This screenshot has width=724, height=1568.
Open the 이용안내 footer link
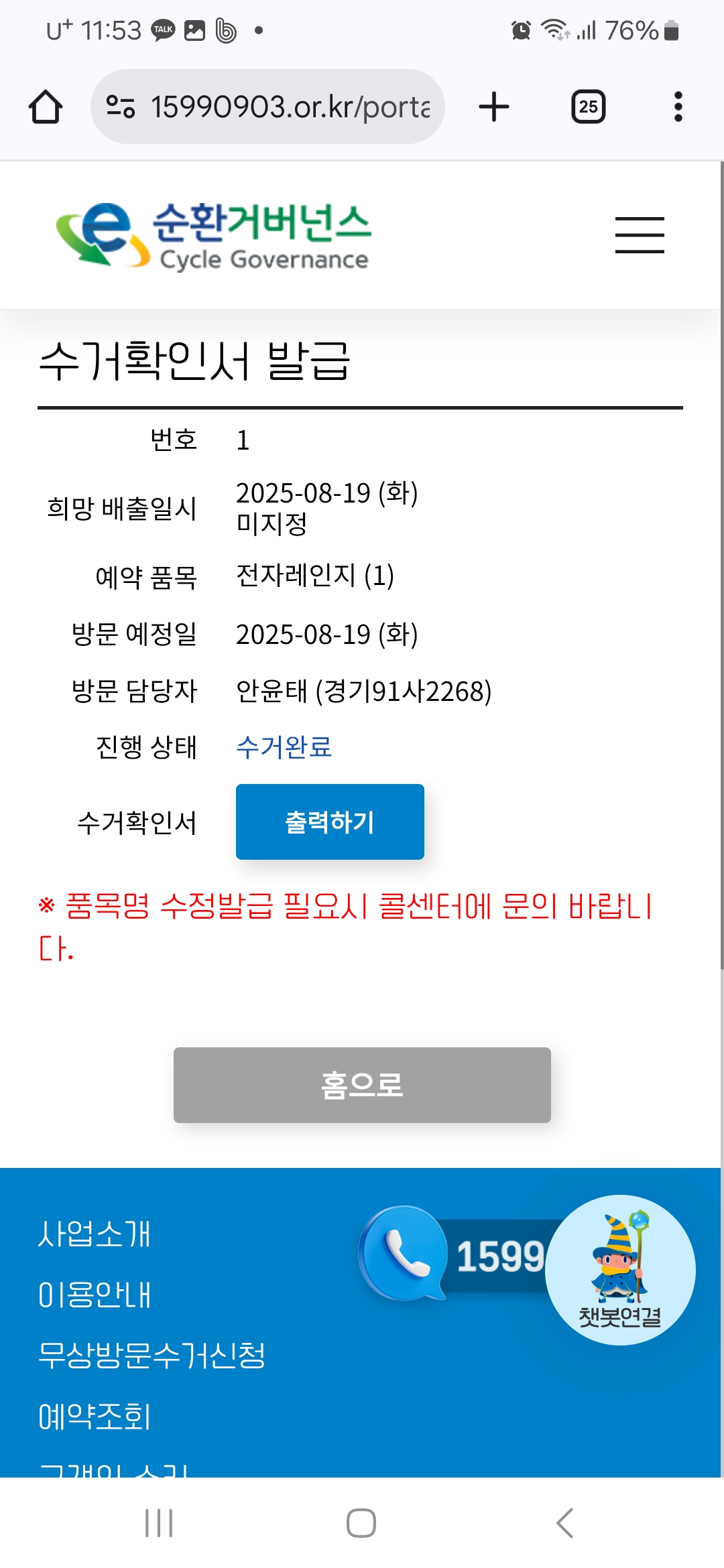(x=95, y=1295)
